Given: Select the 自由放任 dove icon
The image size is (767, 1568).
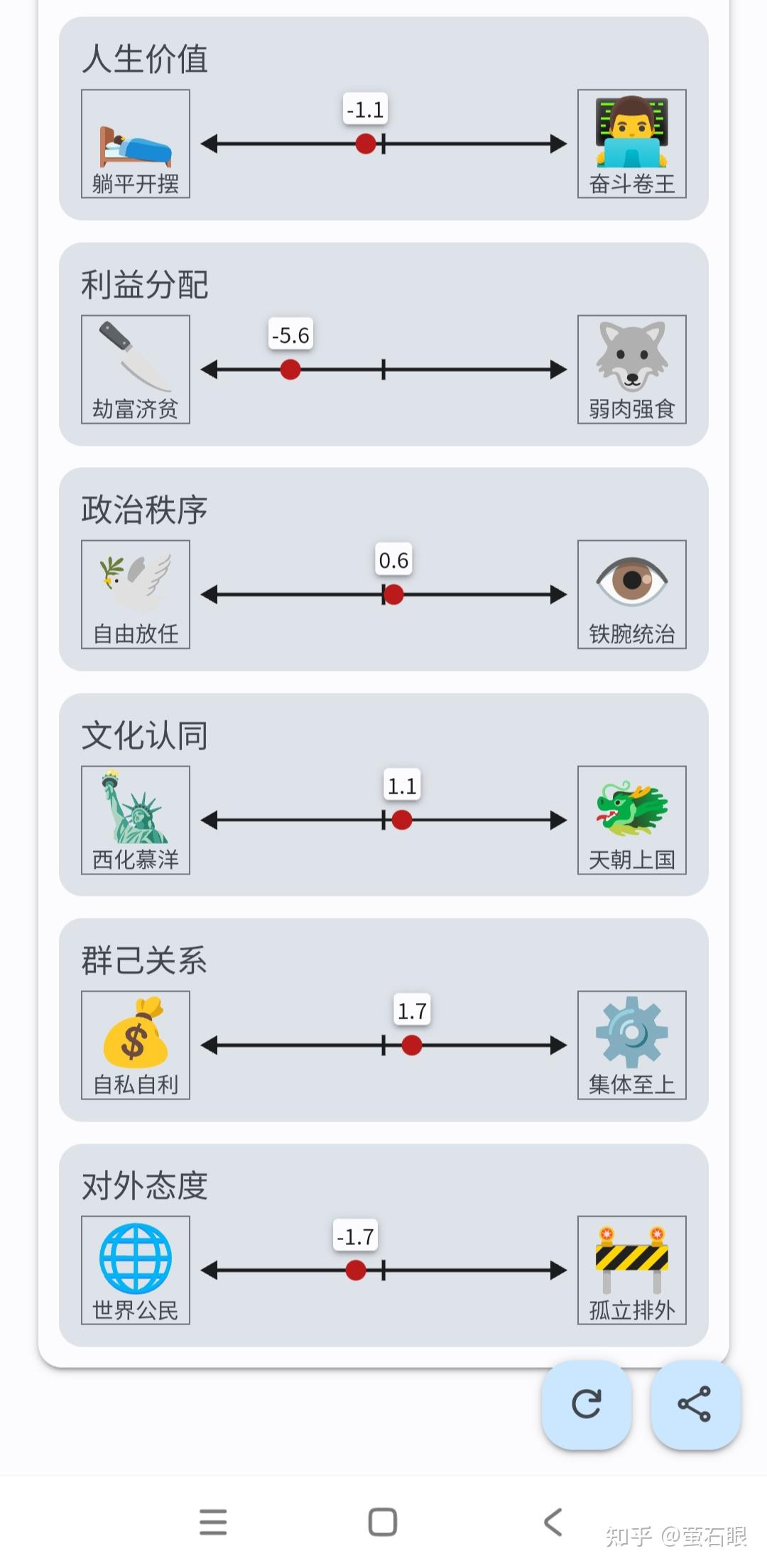Looking at the screenshot, I should [x=136, y=588].
